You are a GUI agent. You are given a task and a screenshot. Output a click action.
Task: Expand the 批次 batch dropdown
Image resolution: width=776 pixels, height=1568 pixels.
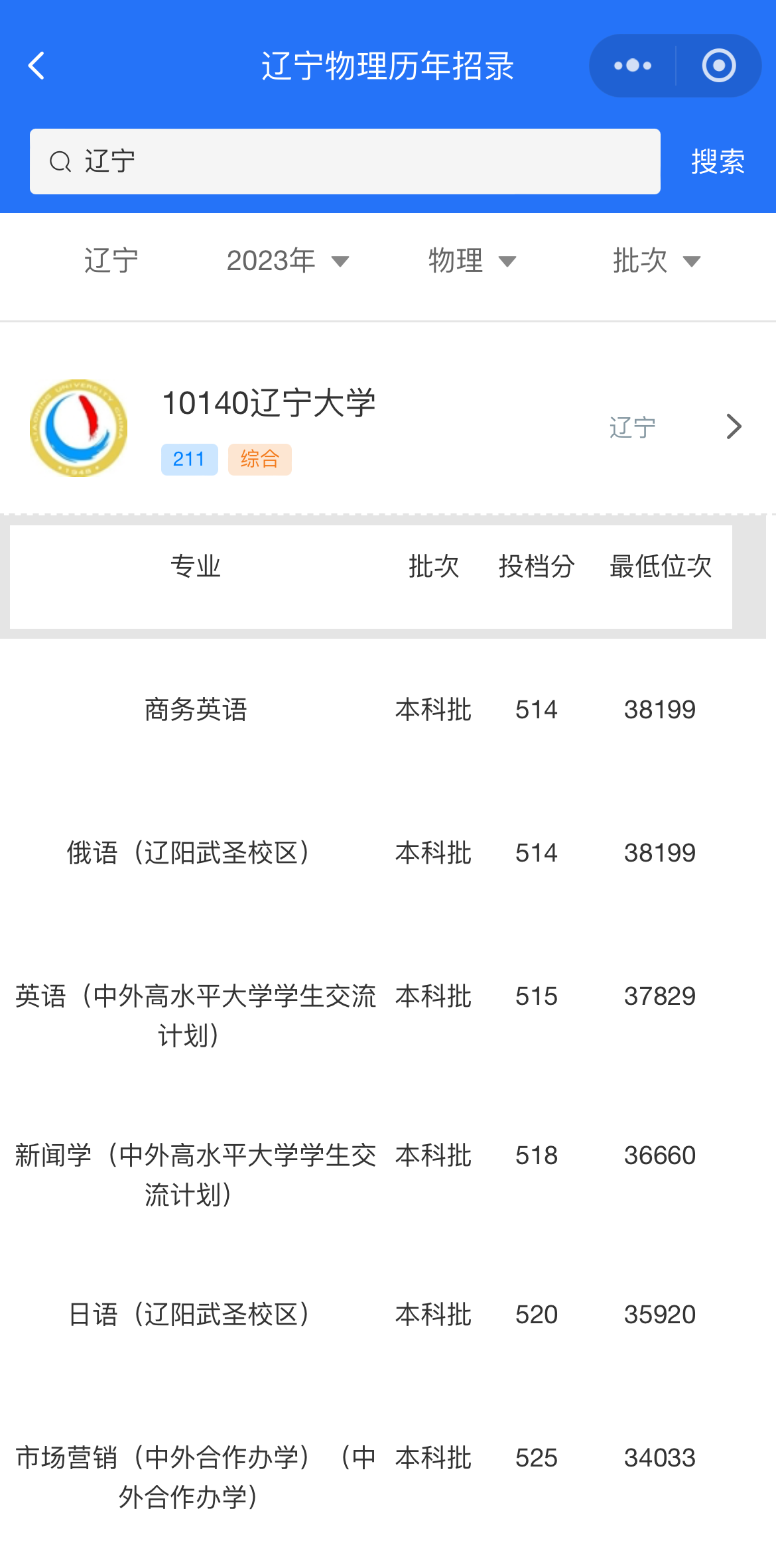[x=657, y=261]
